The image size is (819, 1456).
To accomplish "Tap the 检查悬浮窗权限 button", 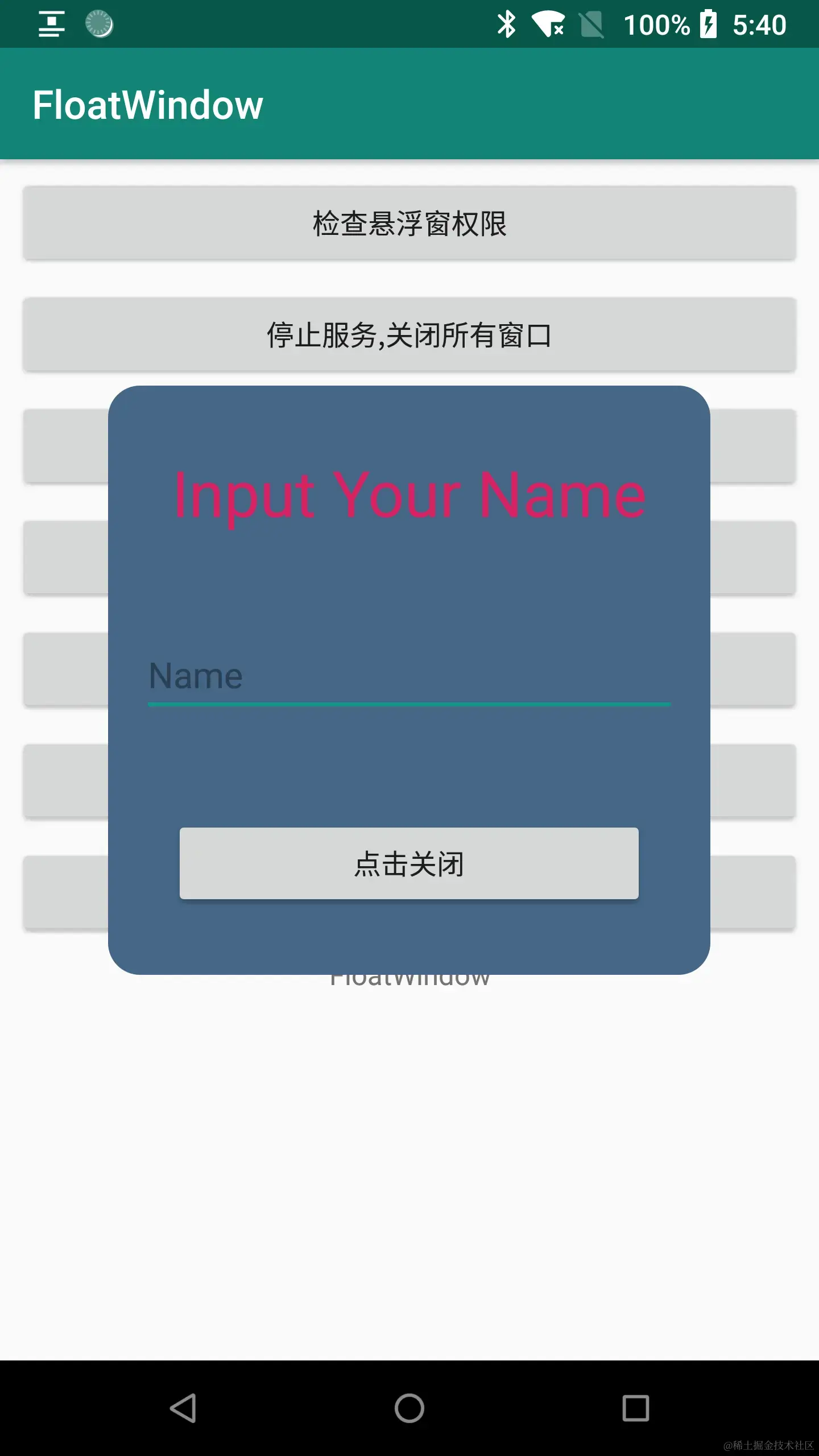I will (409, 223).
